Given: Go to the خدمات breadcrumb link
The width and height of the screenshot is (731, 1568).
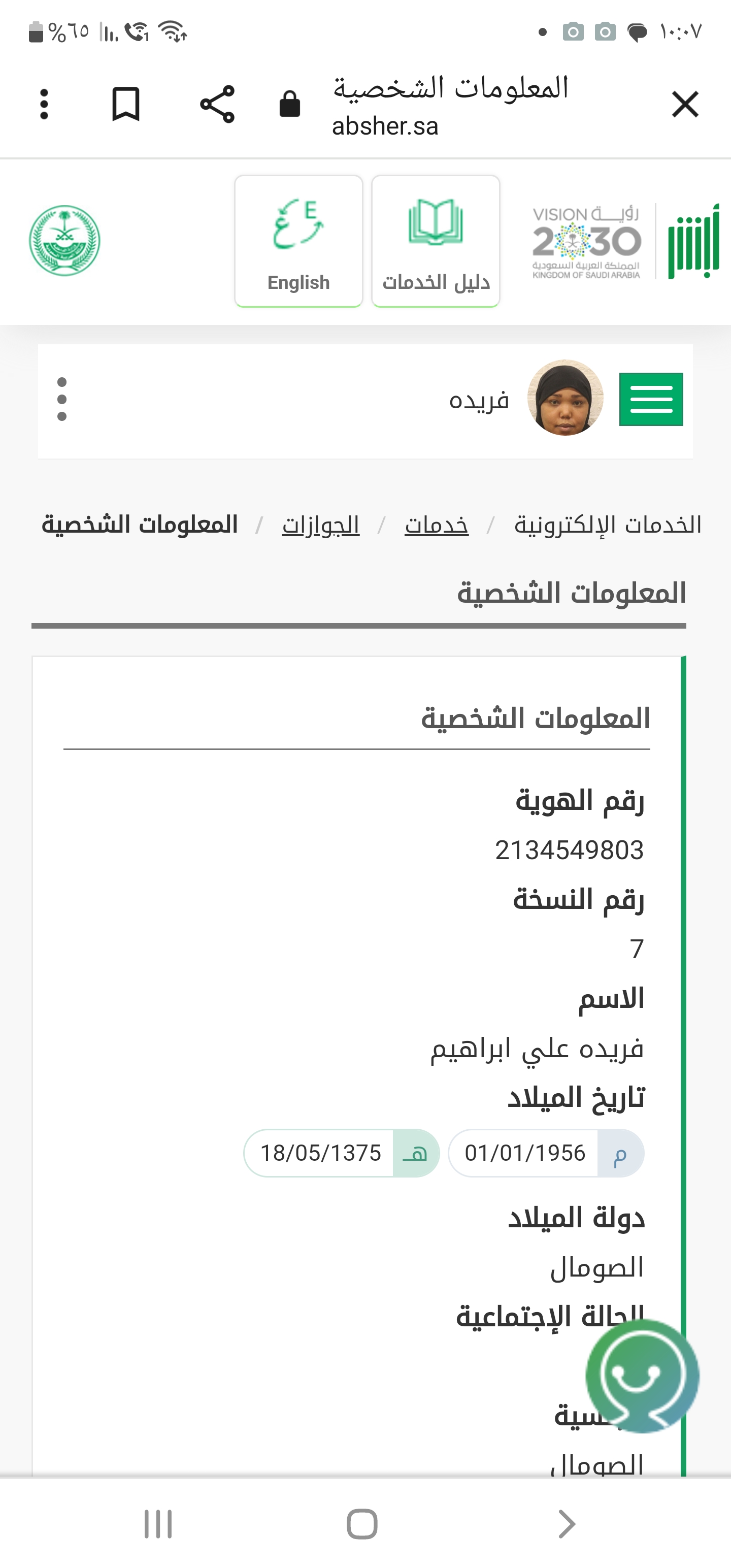Looking at the screenshot, I should pos(437,525).
